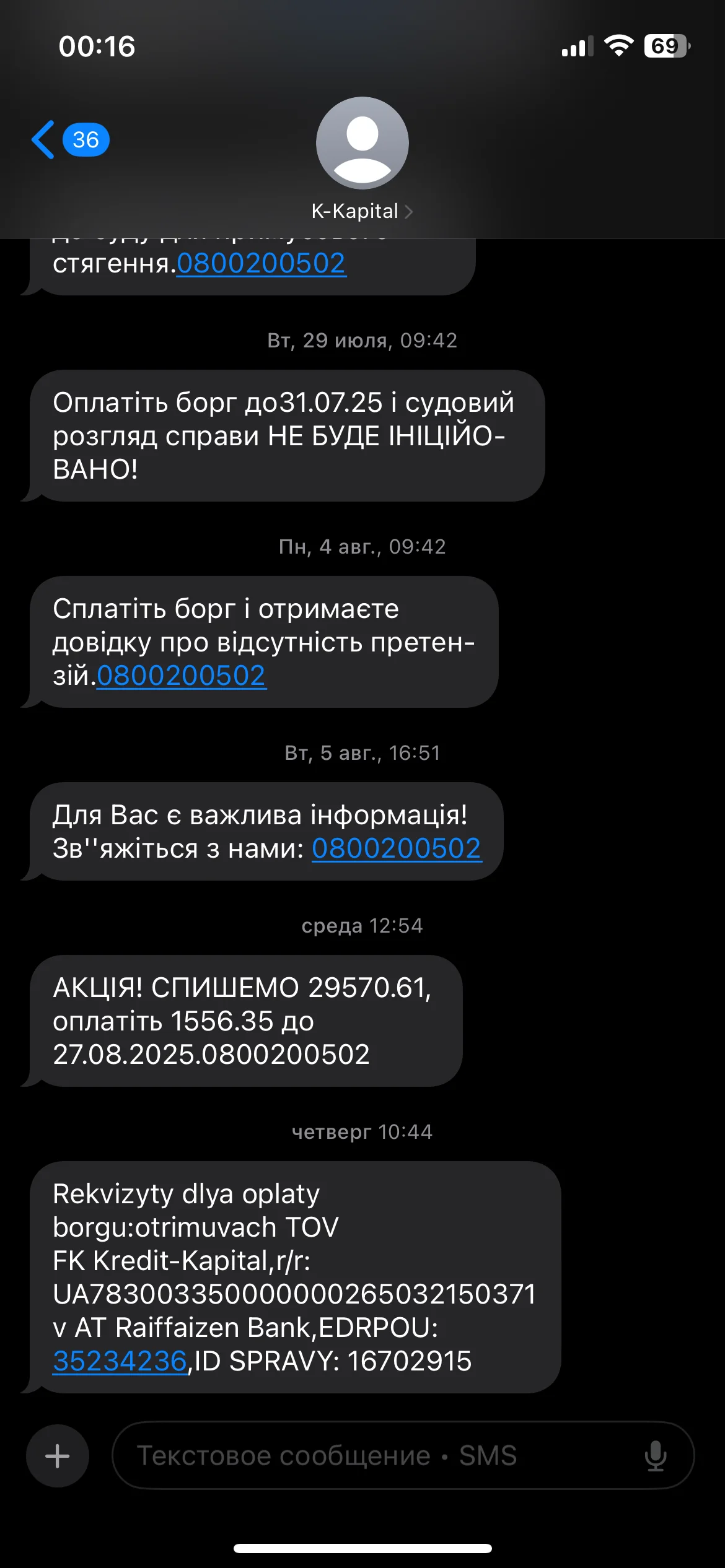Start dictation with the microphone icon

click(655, 1456)
